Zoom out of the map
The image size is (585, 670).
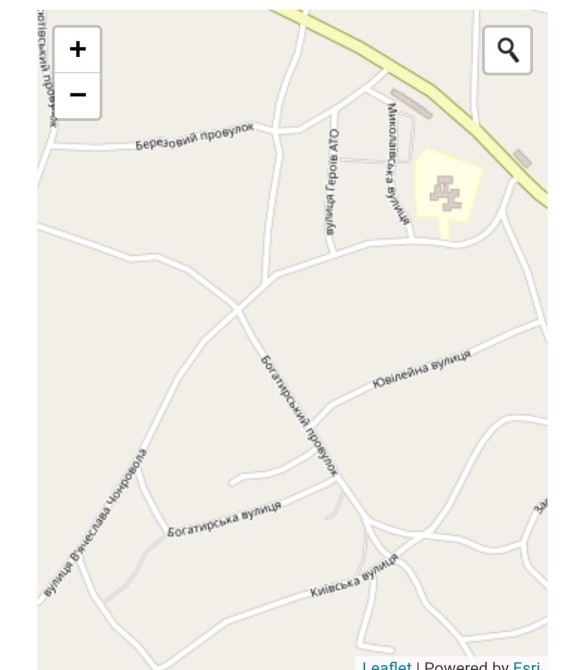coord(77,96)
